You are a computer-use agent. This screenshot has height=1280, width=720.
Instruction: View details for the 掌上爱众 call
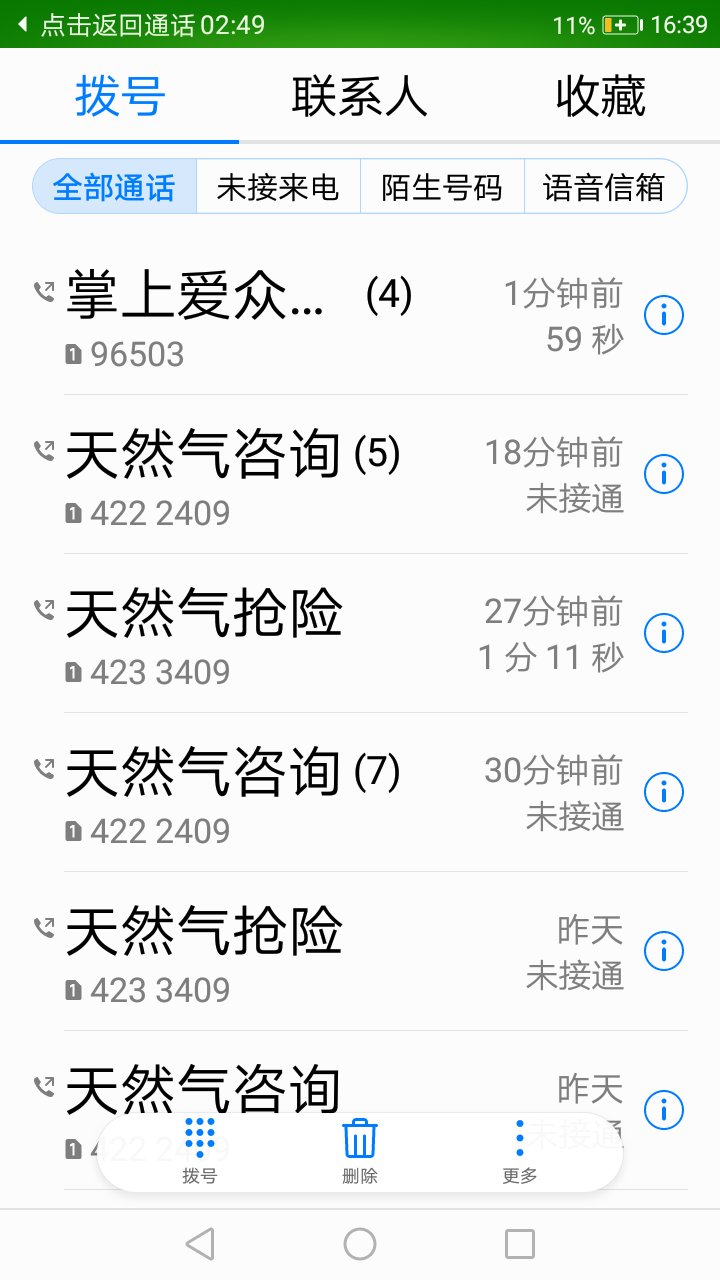click(x=664, y=316)
